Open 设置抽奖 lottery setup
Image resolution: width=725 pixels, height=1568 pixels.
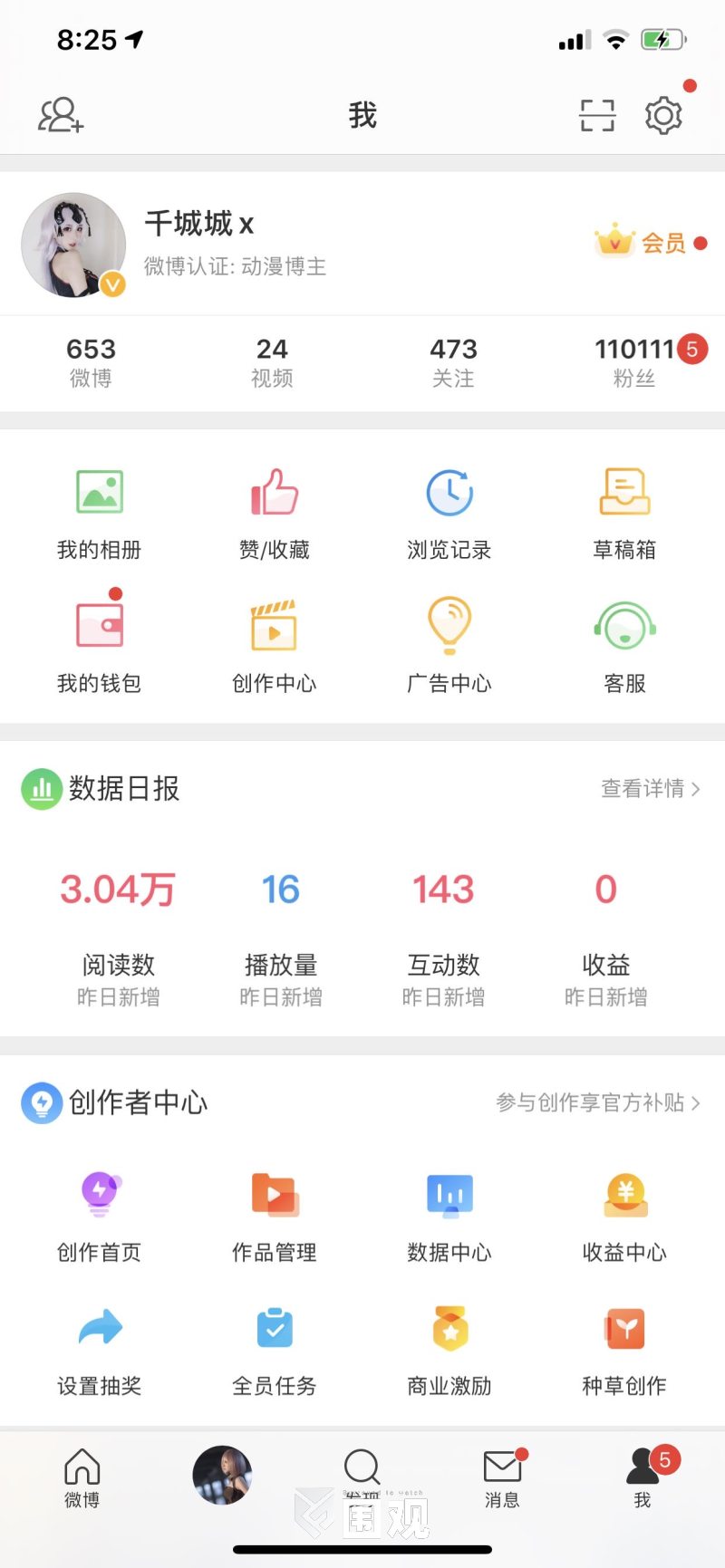click(99, 1348)
